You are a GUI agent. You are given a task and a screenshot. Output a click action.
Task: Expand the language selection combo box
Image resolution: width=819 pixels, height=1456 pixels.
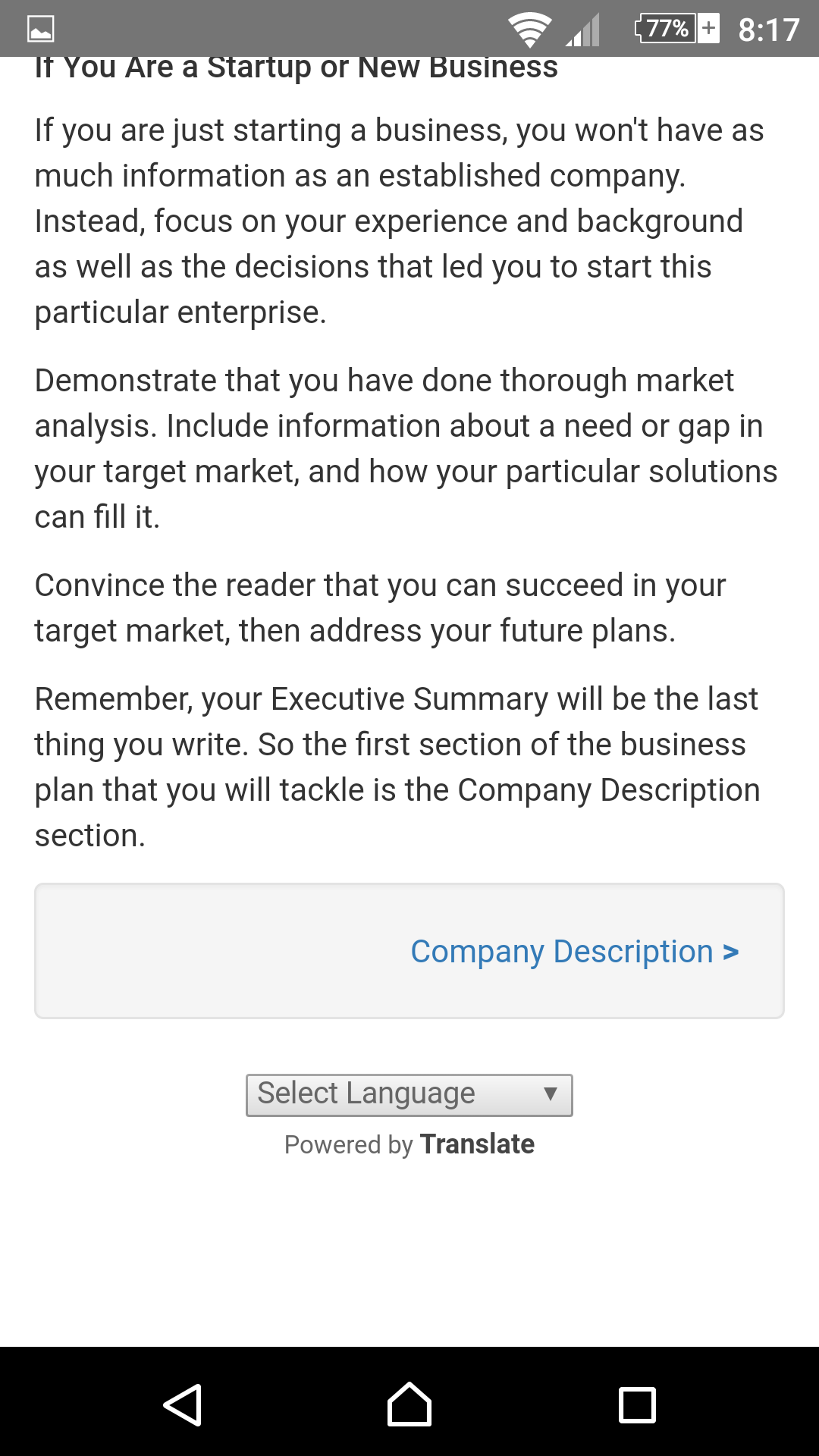tap(408, 1094)
